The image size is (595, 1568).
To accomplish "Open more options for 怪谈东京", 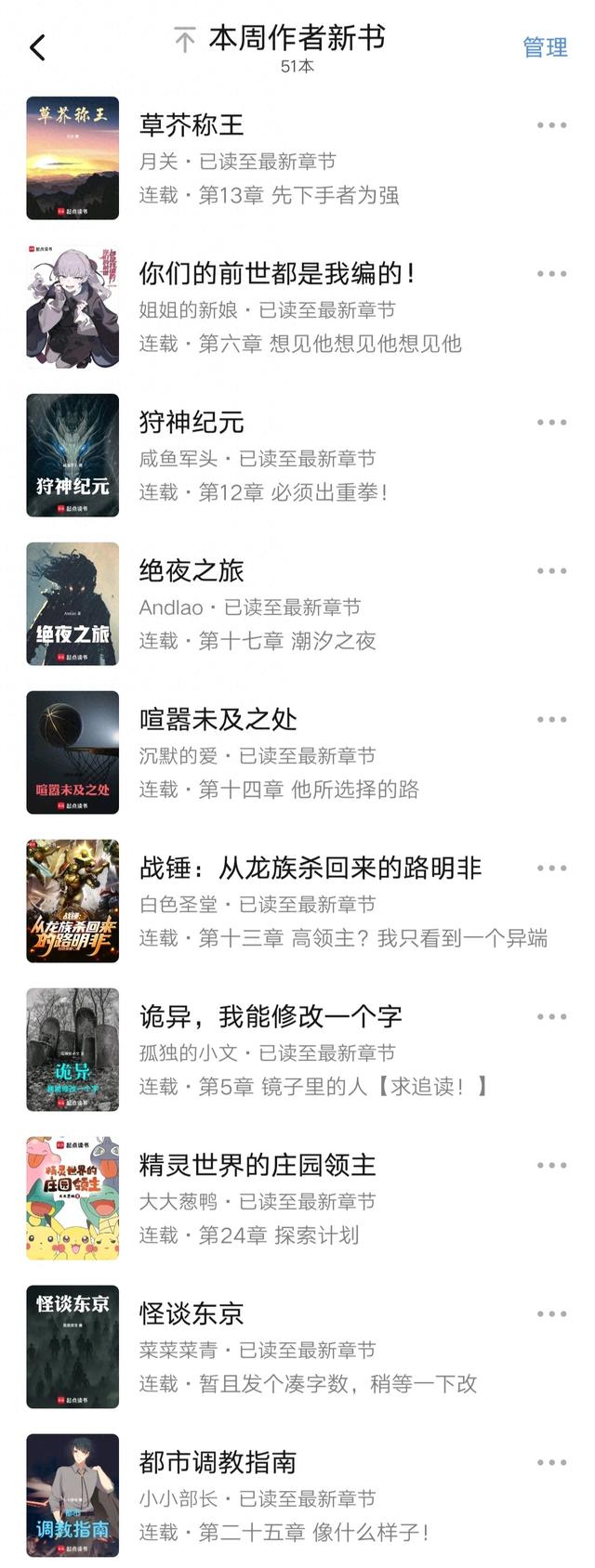I will 551,1313.
